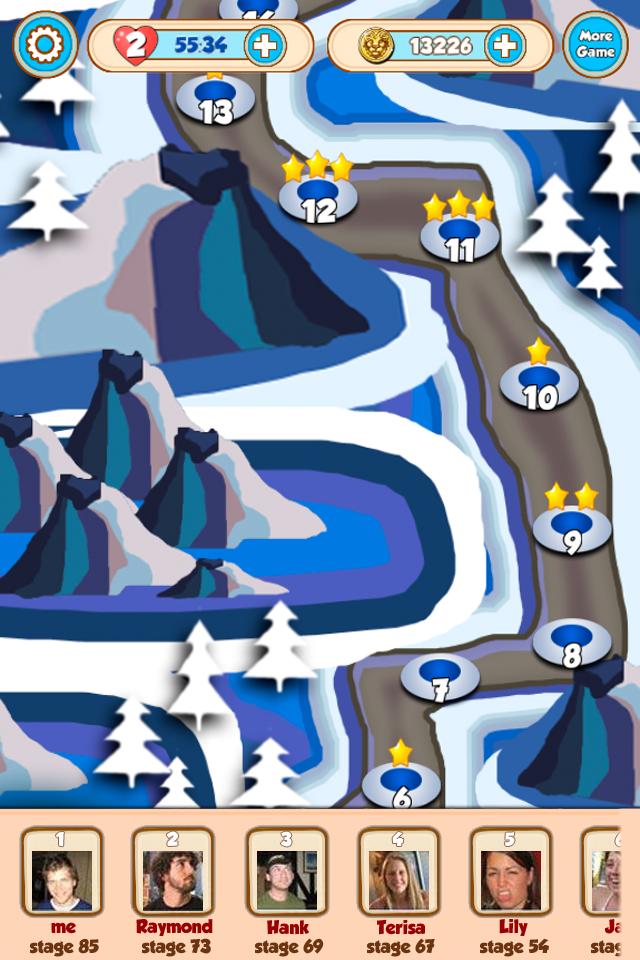The width and height of the screenshot is (640, 960).
Task: Add more lives with the plus button
Action: tap(265, 45)
